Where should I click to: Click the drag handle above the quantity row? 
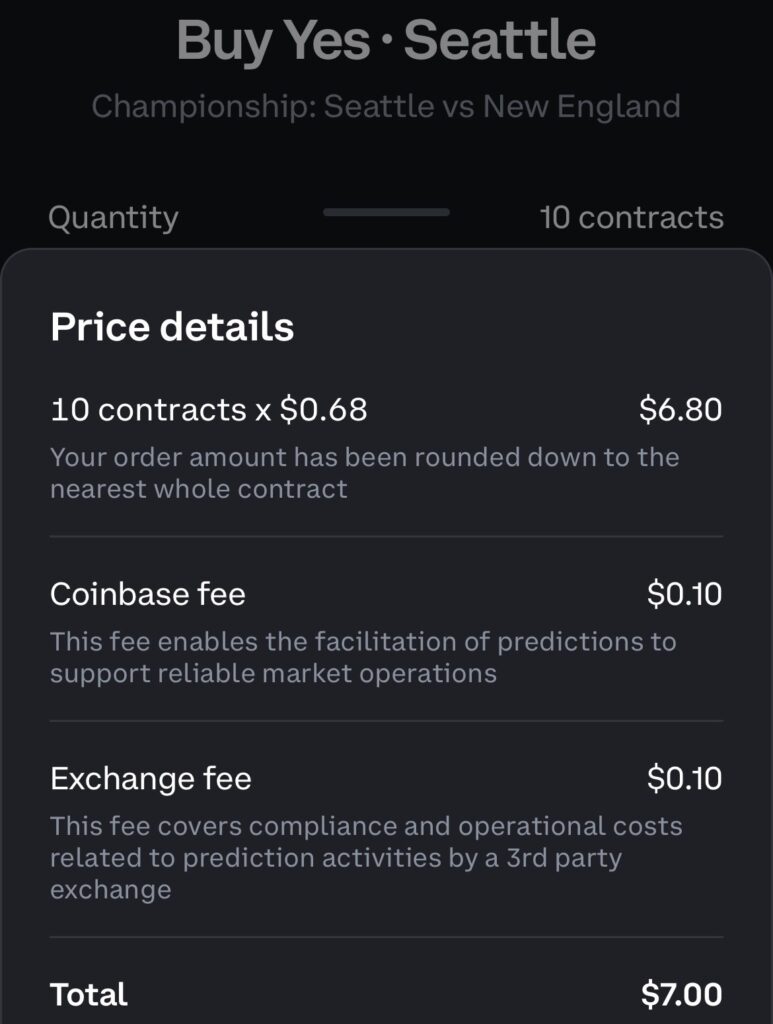[385, 214]
